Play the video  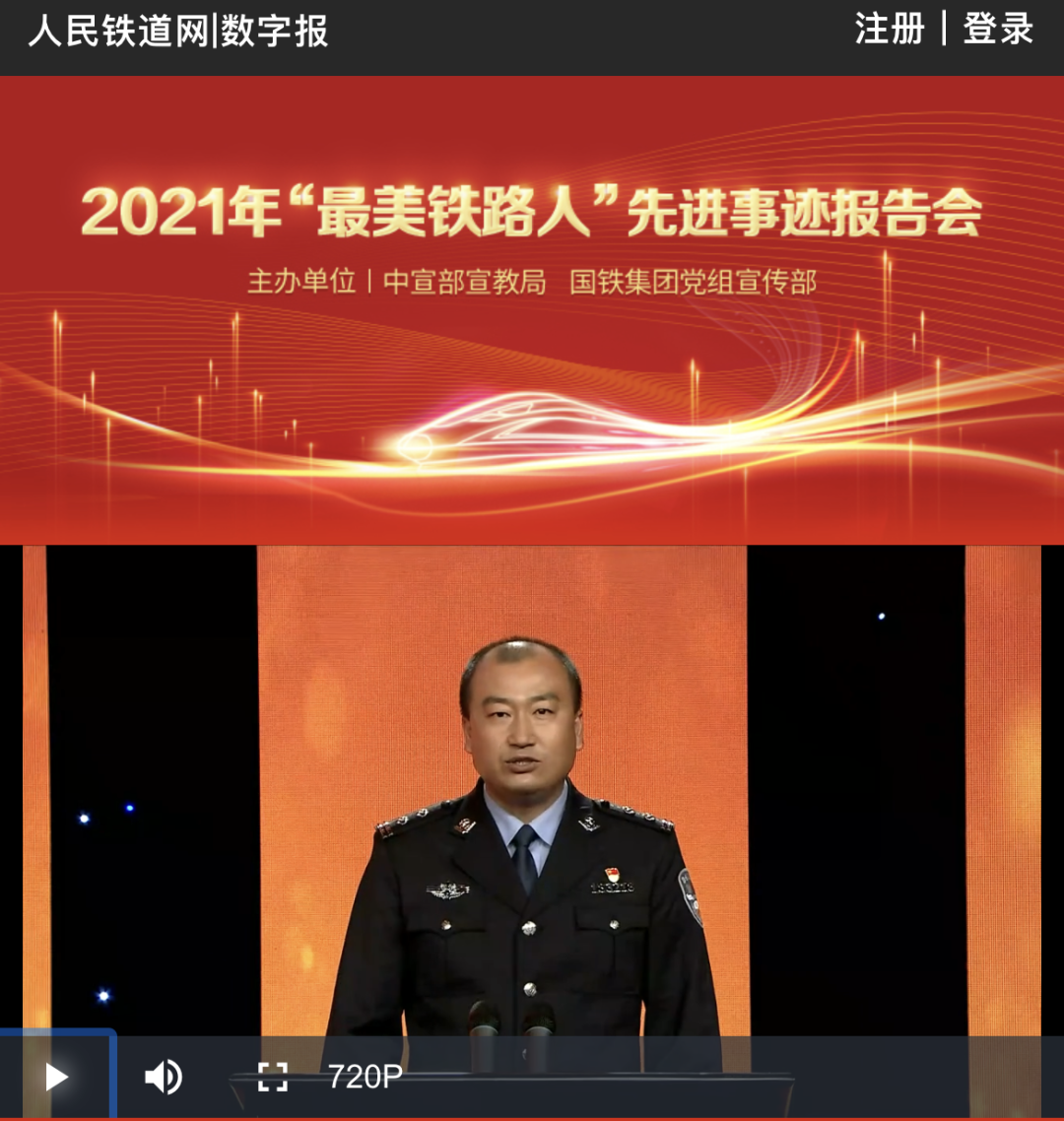tap(56, 1077)
